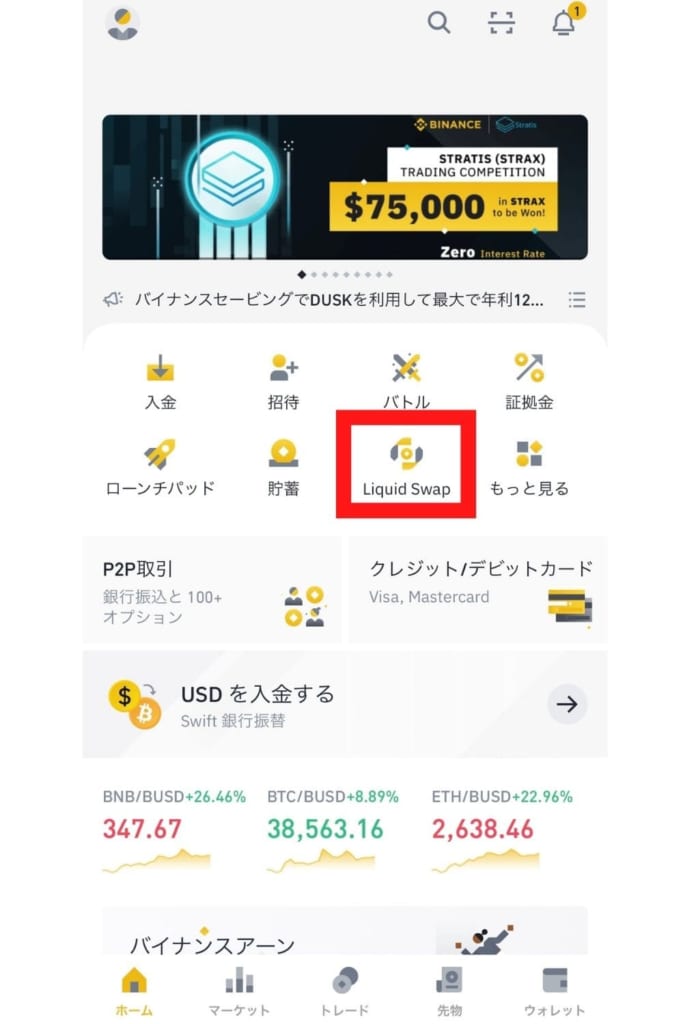The image size is (683, 1024).
Task: Open ローンチパッド
Action: [x=160, y=467]
